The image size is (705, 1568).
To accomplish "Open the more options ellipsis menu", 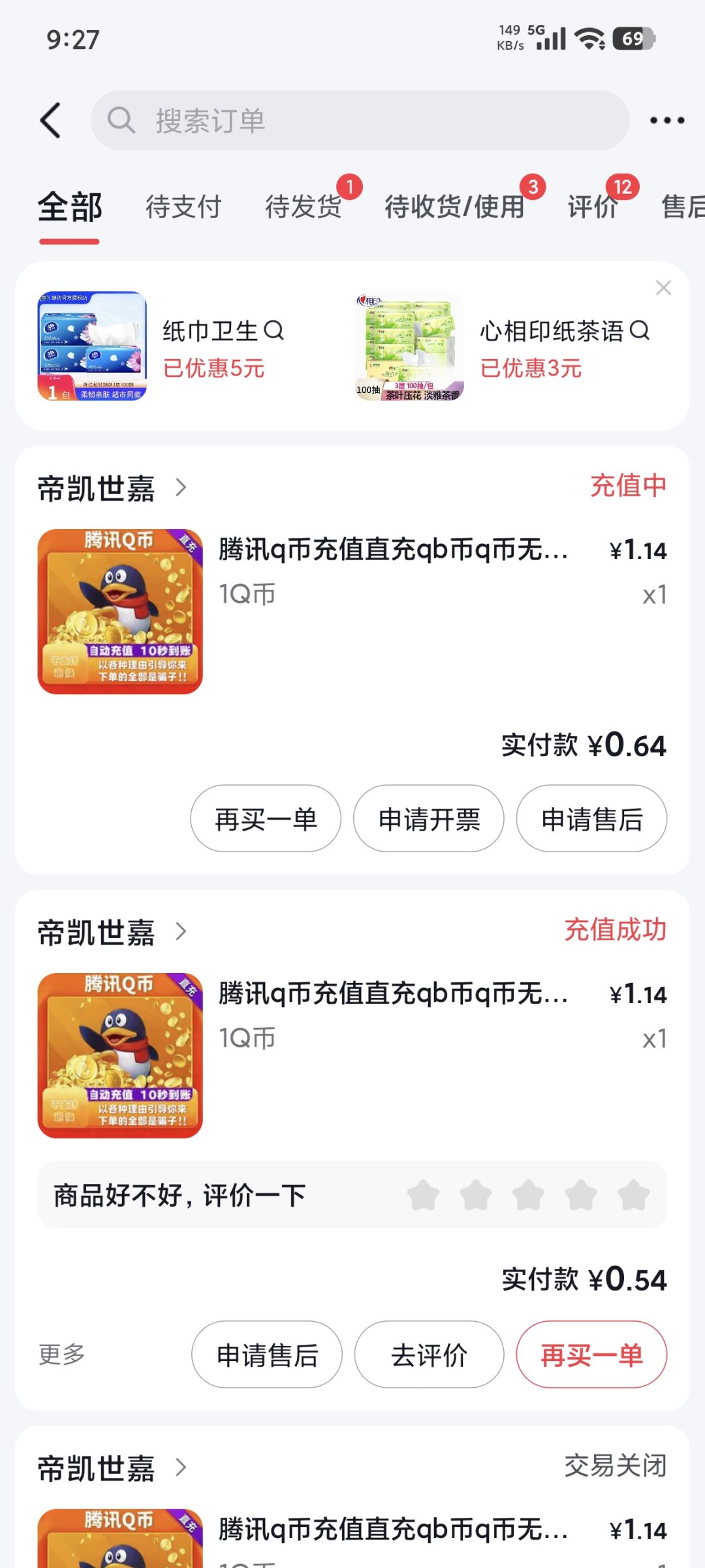I will (666, 120).
